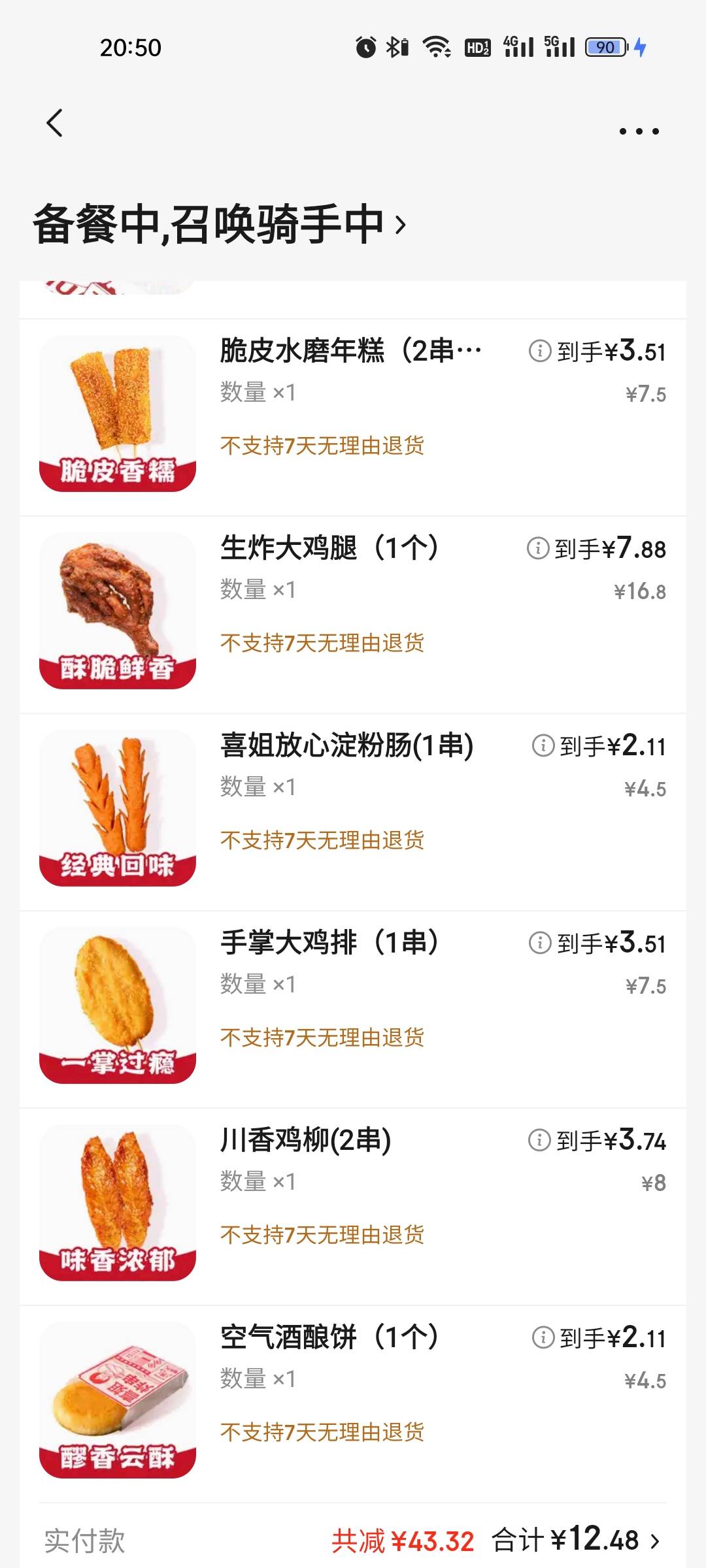Show price info for 生炸大鸡腿
Image resolution: width=706 pixels, height=1568 pixels.
click(x=537, y=548)
